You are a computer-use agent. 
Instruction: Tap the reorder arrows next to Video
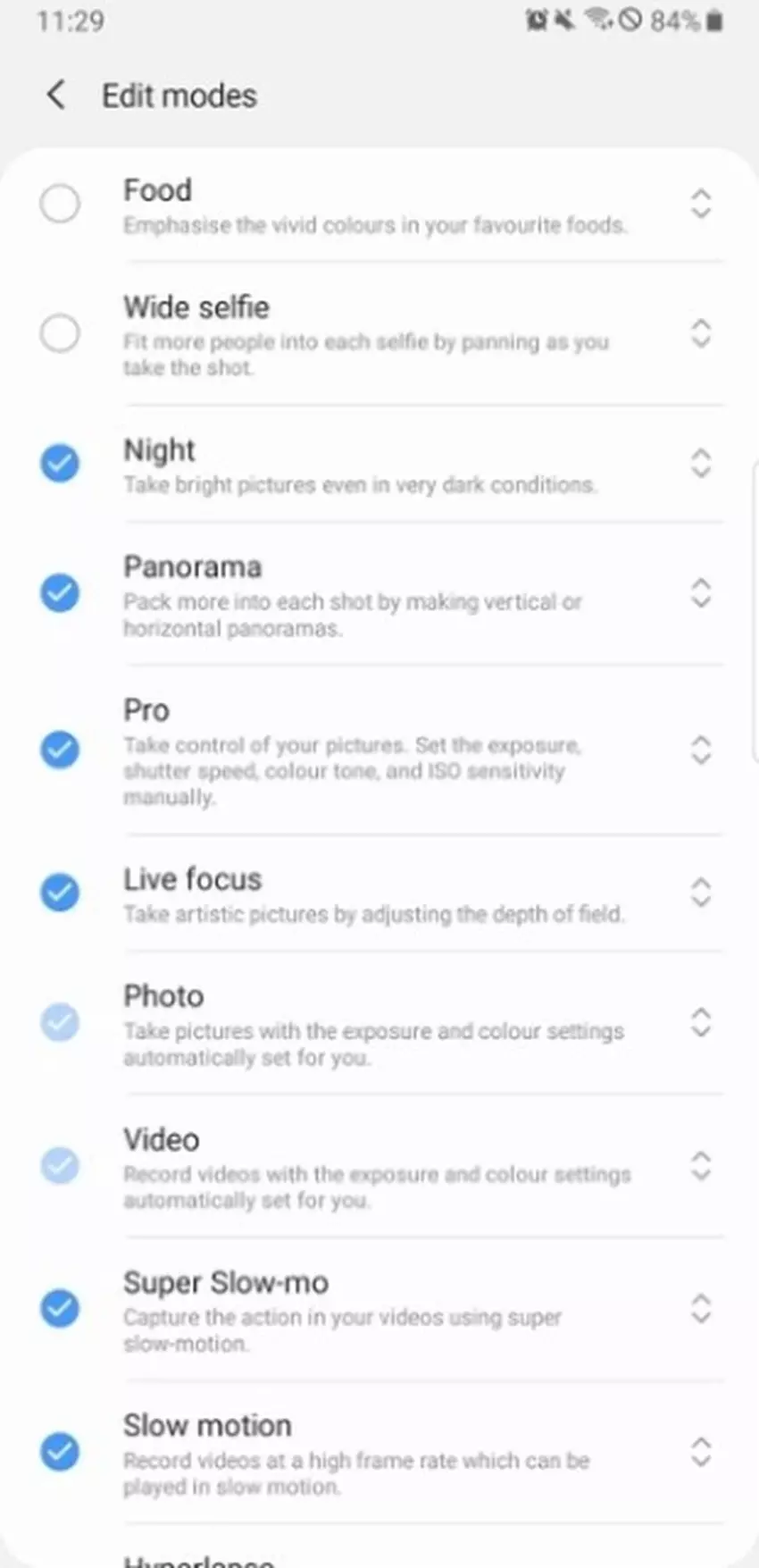701,1166
